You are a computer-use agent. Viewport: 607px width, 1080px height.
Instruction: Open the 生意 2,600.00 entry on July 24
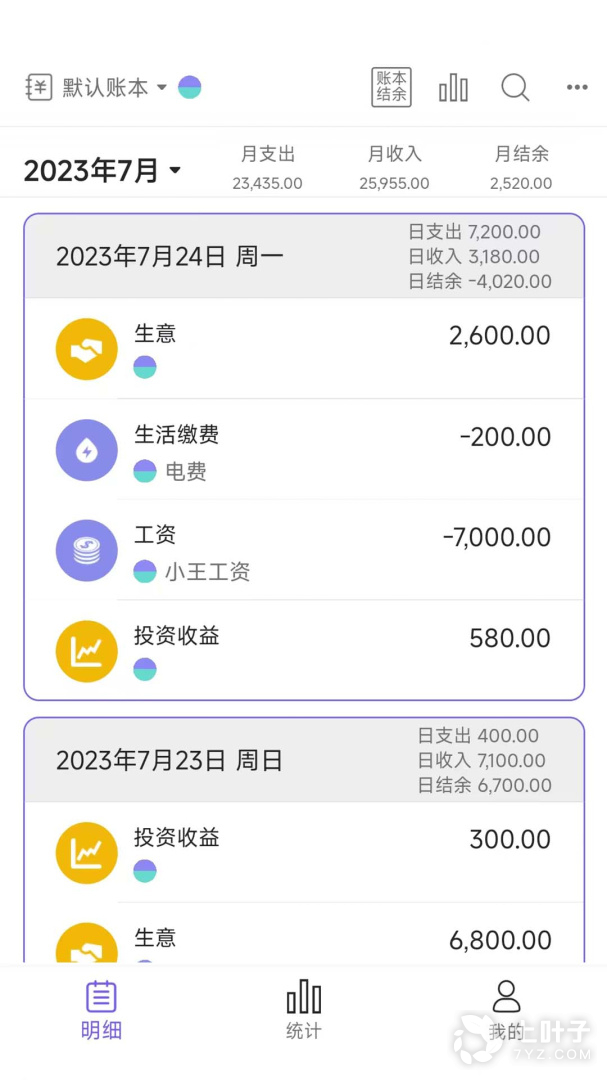coord(304,349)
